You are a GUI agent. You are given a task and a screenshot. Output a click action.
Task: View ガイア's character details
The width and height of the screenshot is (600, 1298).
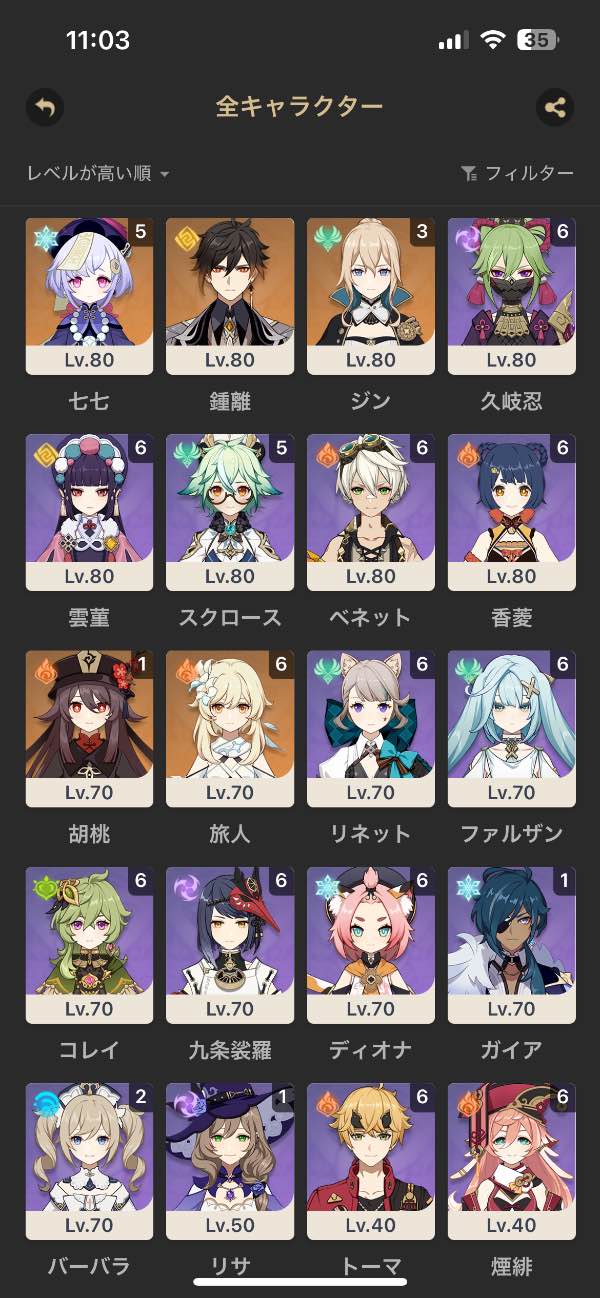(x=512, y=944)
